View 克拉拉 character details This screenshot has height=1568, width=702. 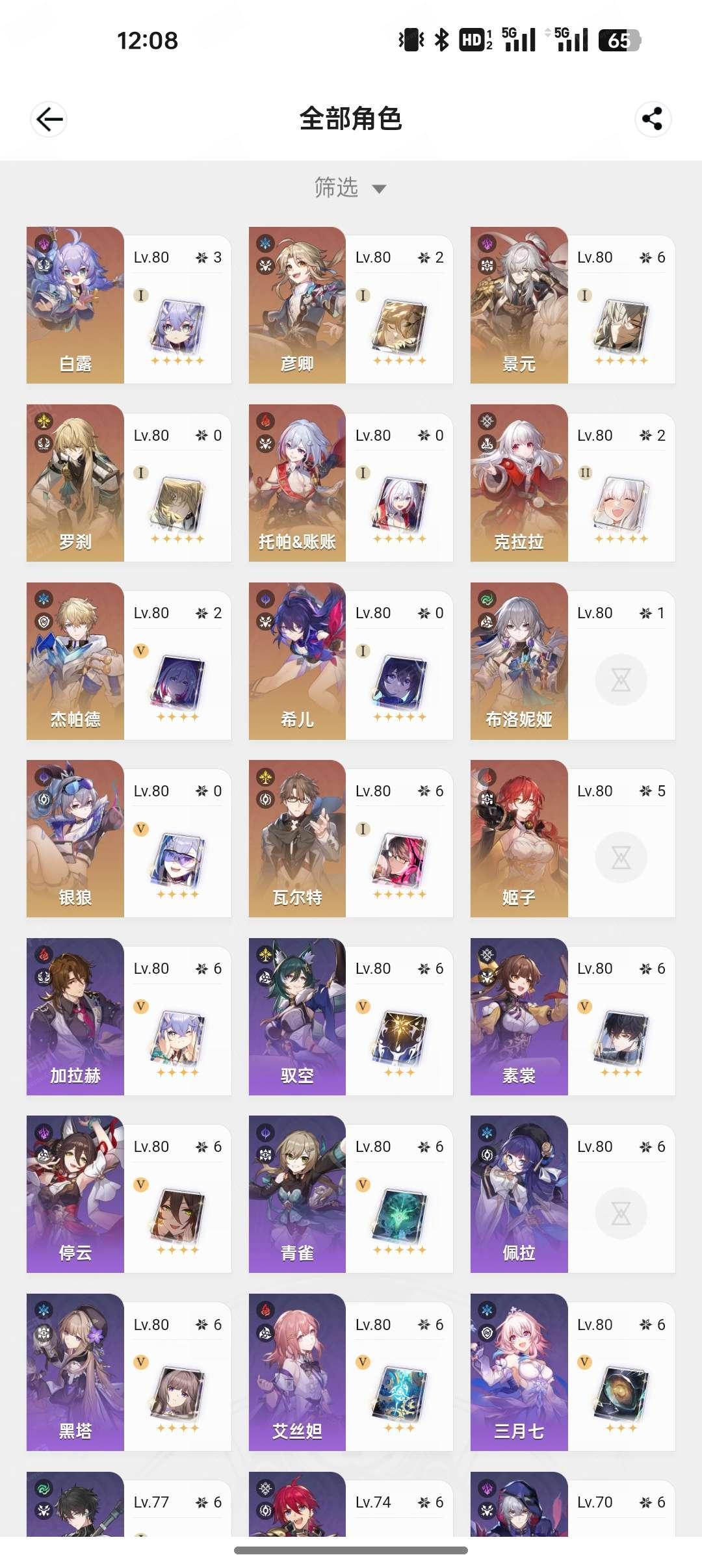click(x=573, y=483)
